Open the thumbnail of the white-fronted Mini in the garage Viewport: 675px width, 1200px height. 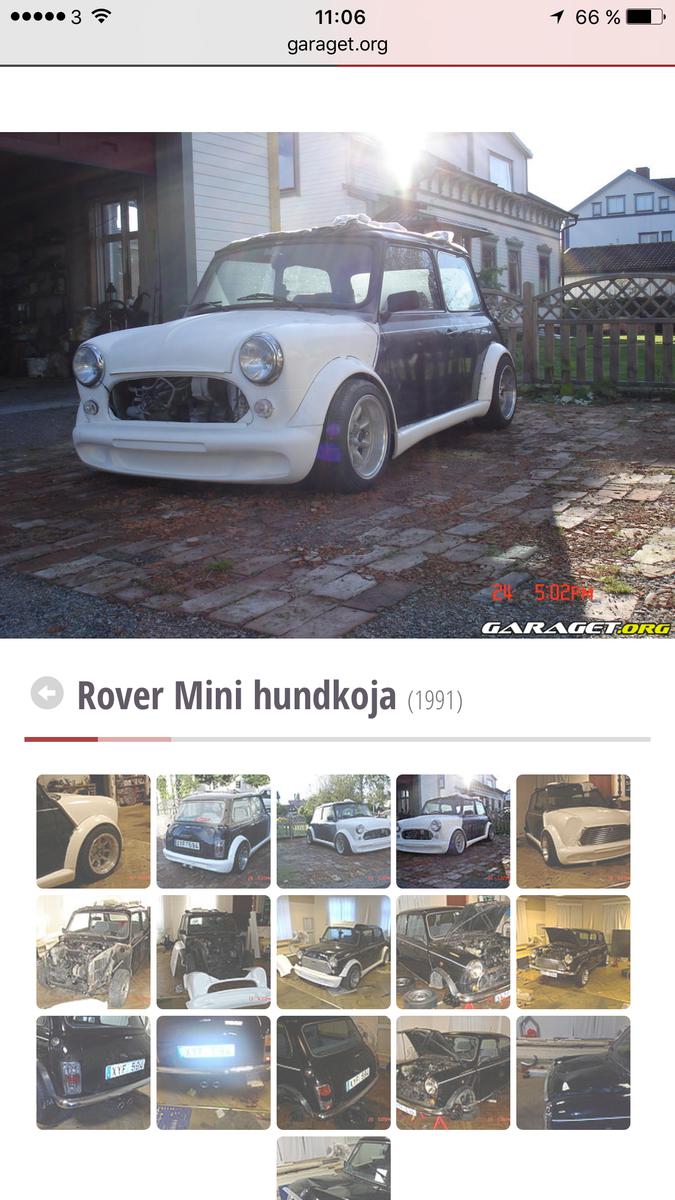click(573, 831)
